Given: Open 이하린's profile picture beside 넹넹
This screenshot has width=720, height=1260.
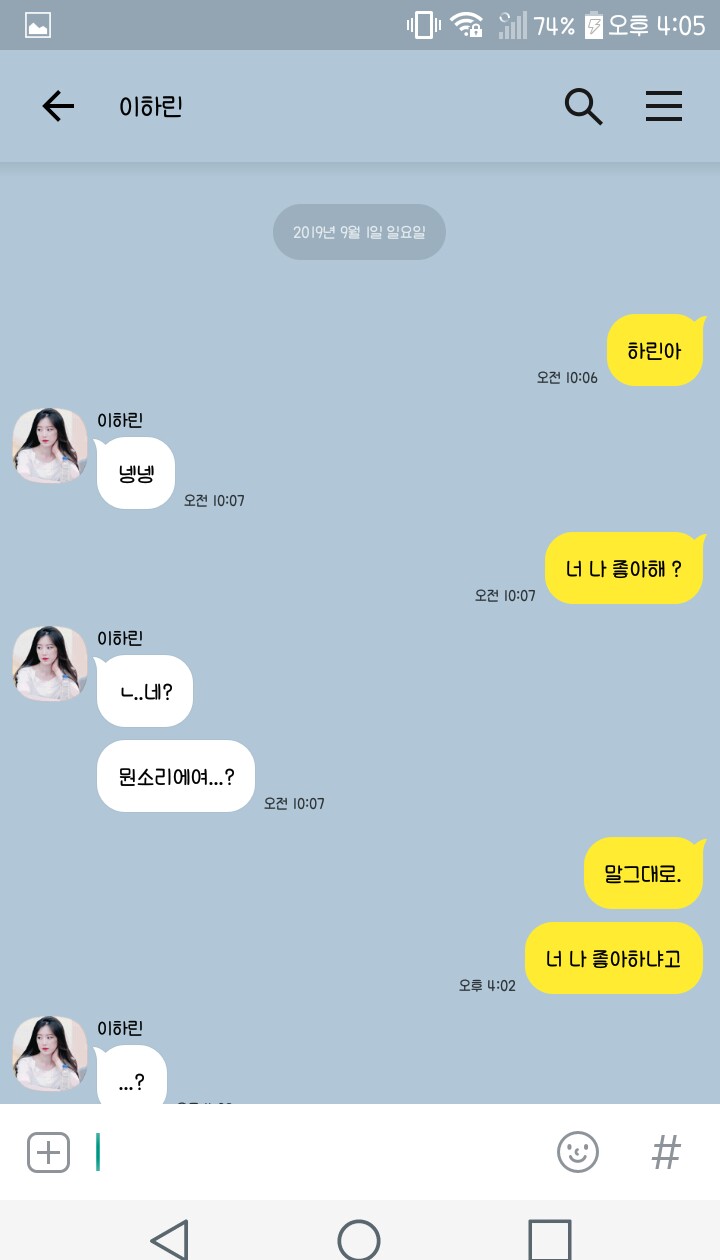Looking at the screenshot, I should pos(50,446).
